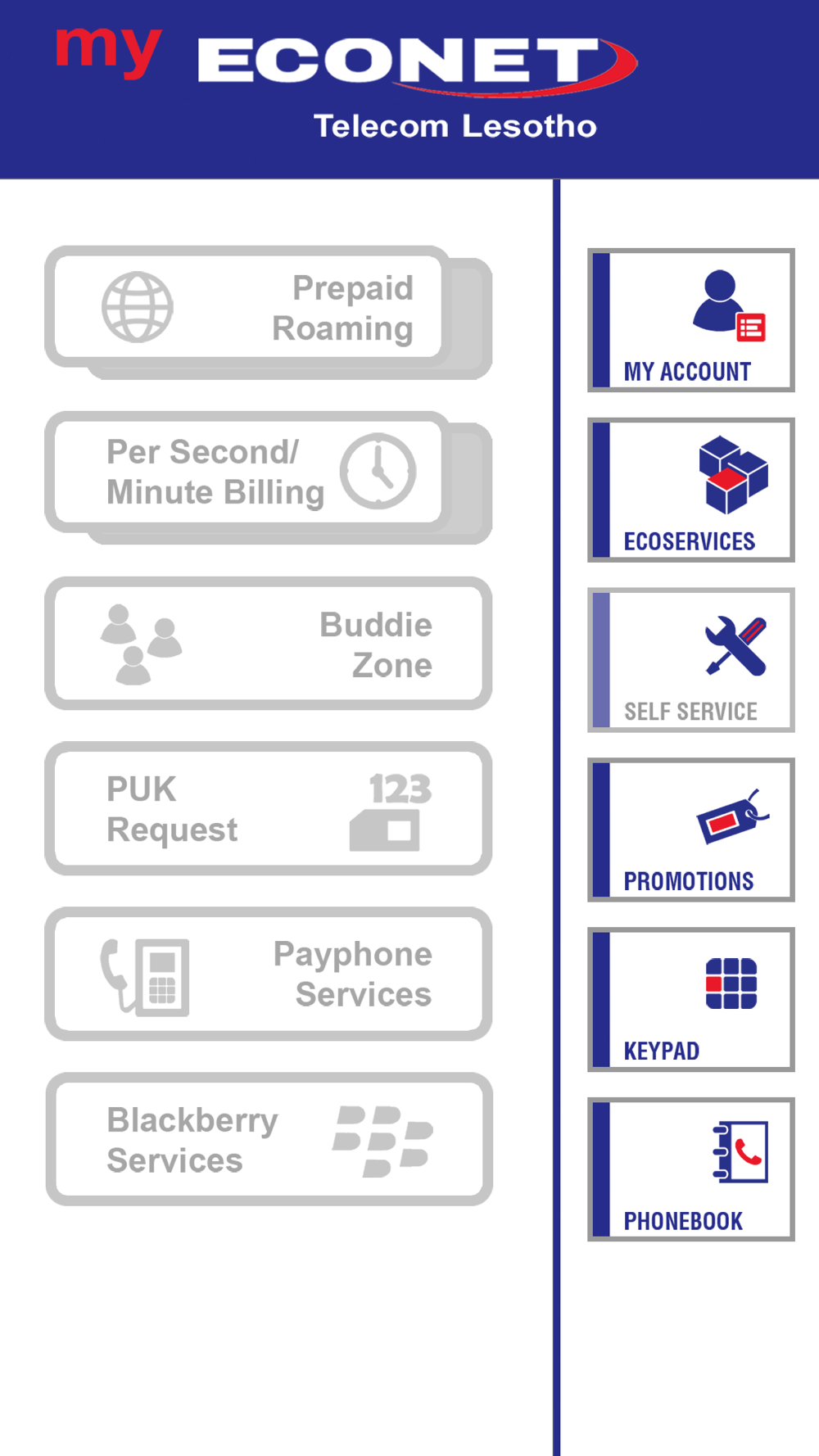Viewport: 819px width, 1456px height.
Task: Select the Self Service tab
Action: coord(691,660)
